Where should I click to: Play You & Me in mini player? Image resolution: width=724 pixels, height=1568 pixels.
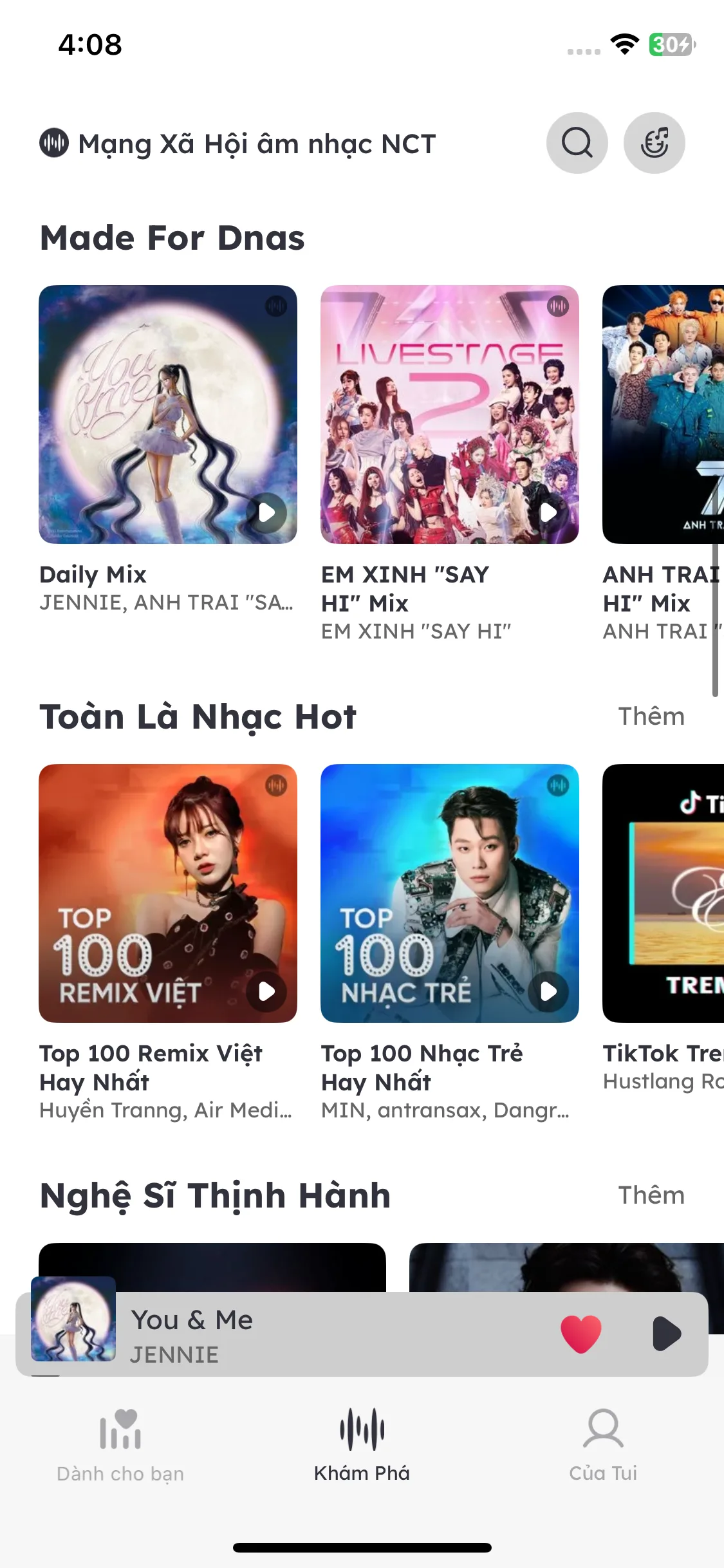click(666, 1334)
